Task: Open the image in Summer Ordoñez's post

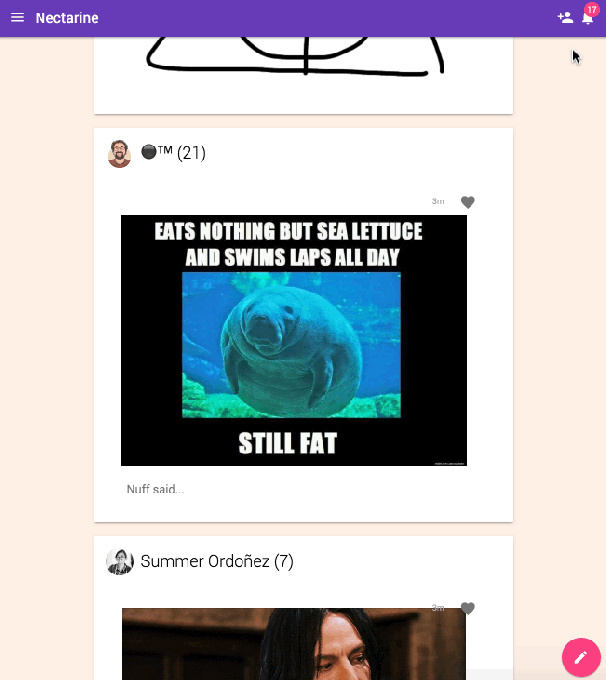Action: point(293,645)
